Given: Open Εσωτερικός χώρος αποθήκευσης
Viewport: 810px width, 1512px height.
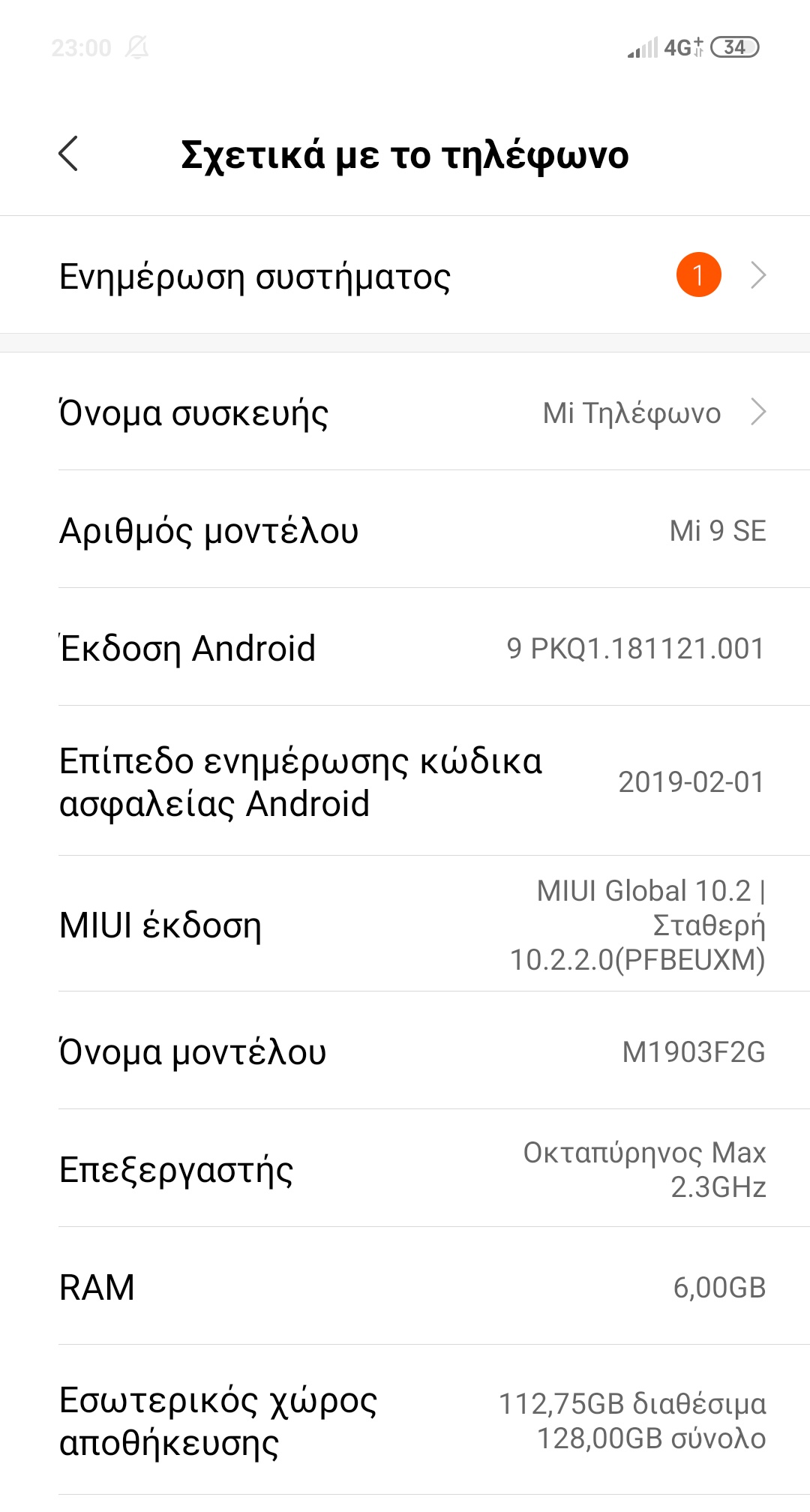Looking at the screenshot, I should click(x=405, y=1420).
